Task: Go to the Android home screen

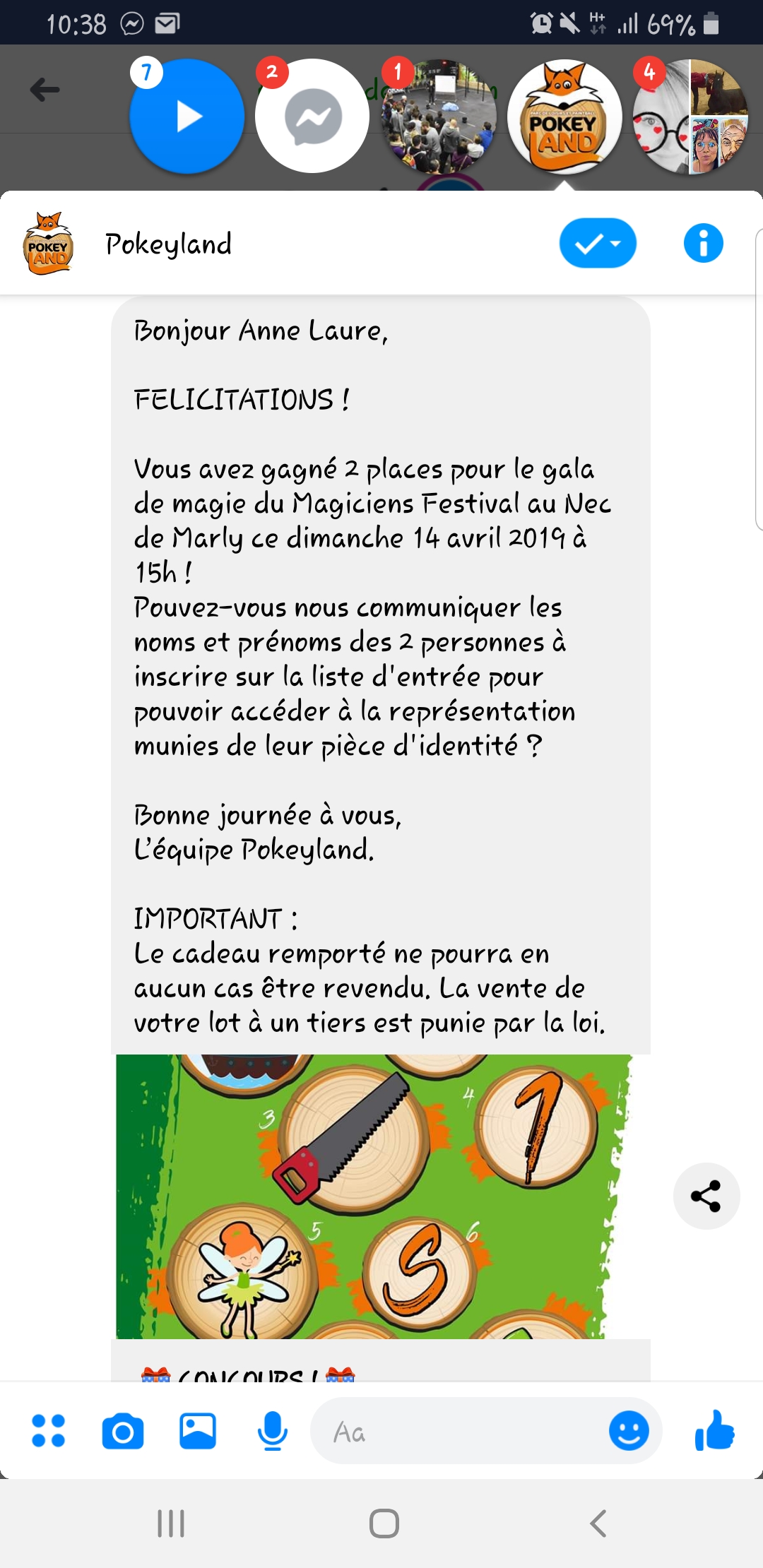Action: 384,1524
